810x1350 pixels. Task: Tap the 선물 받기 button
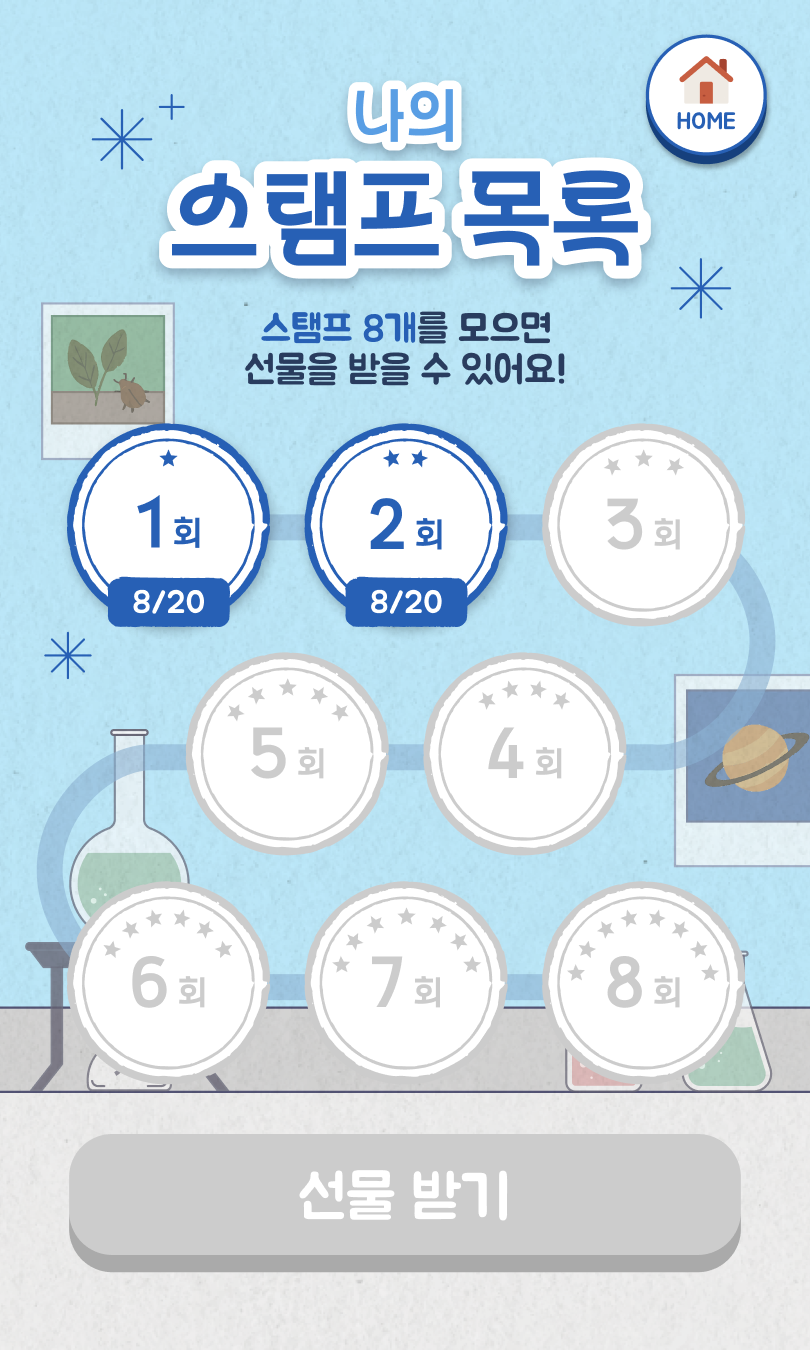(x=404, y=1194)
